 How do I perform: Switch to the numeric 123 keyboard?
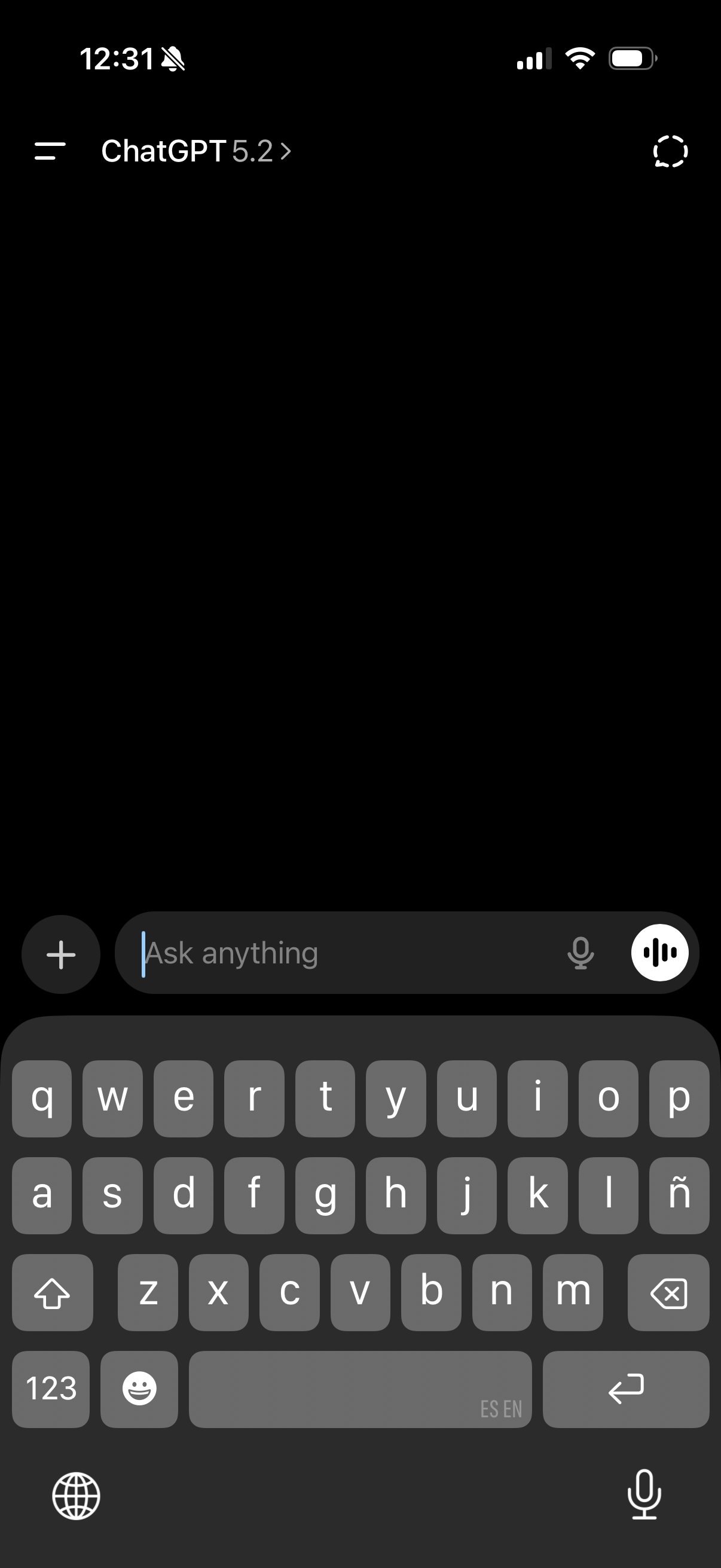tap(50, 1389)
